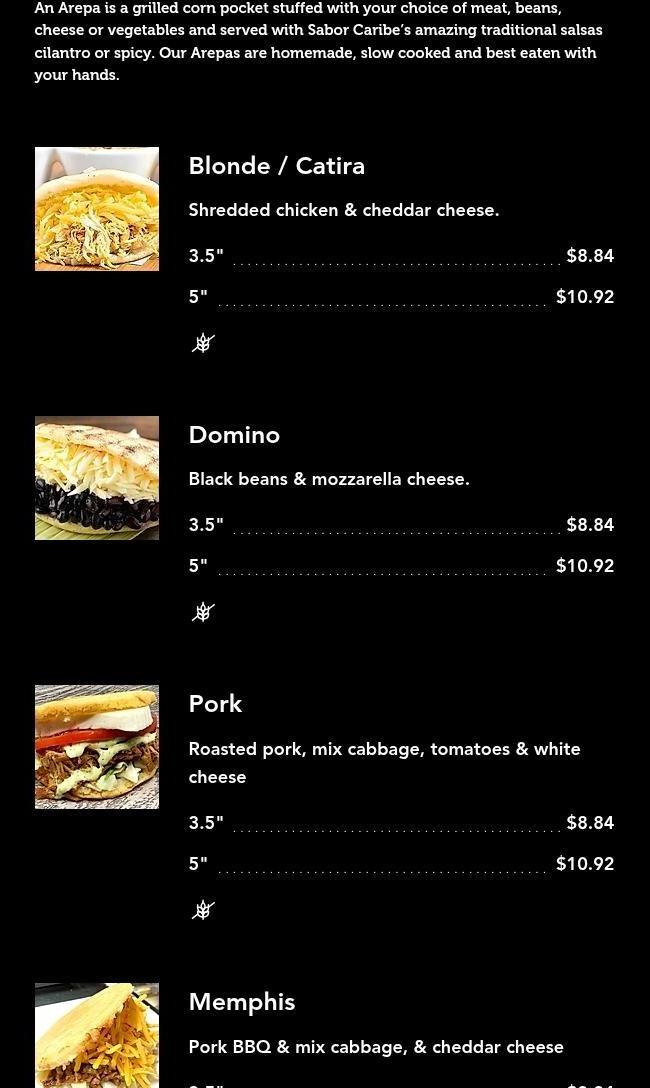Open the Blonde / Catira arepa photo
Screen dimensions: 650x1088
coord(97,209)
